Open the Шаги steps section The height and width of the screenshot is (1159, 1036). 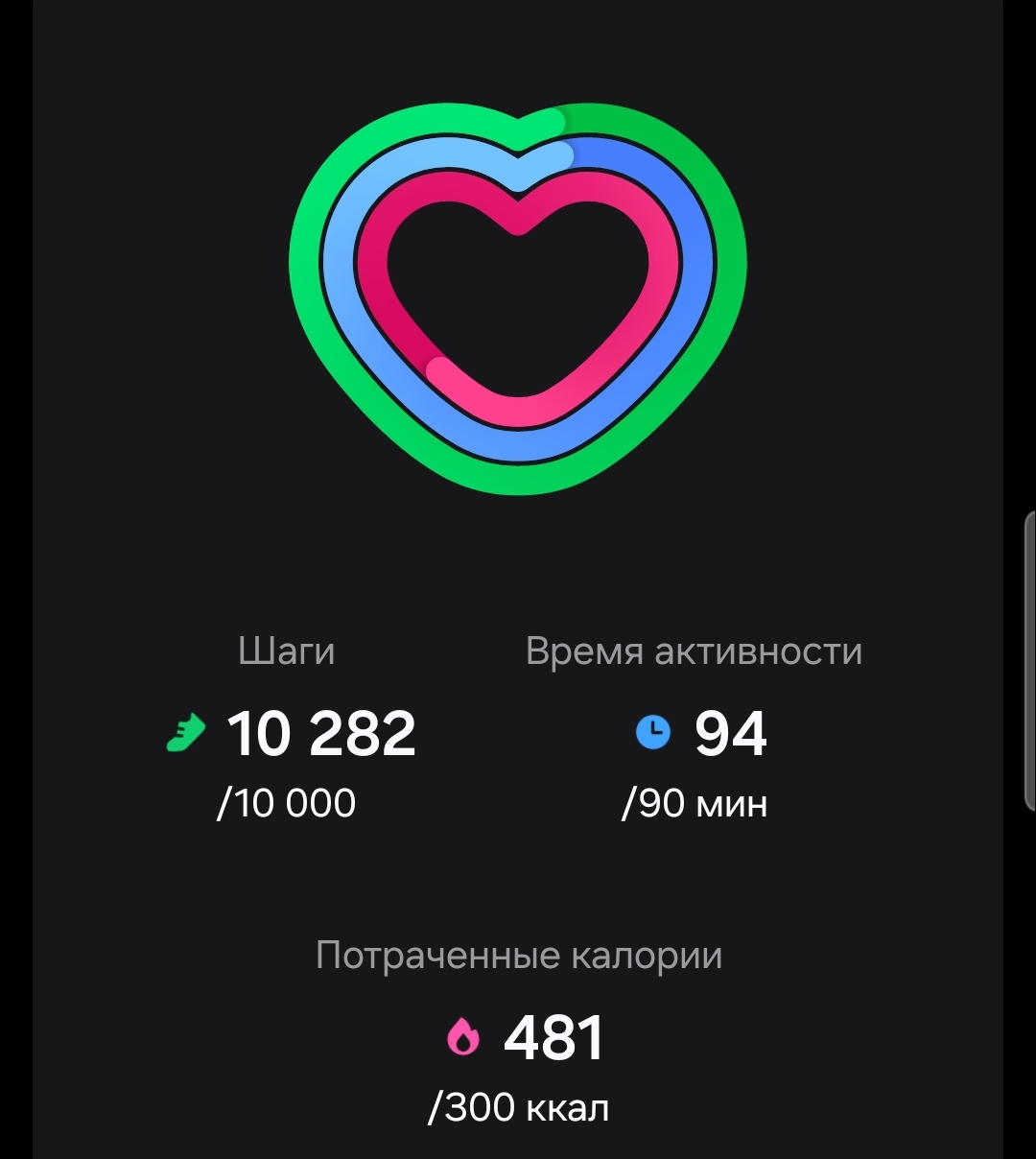(x=287, y=650)
